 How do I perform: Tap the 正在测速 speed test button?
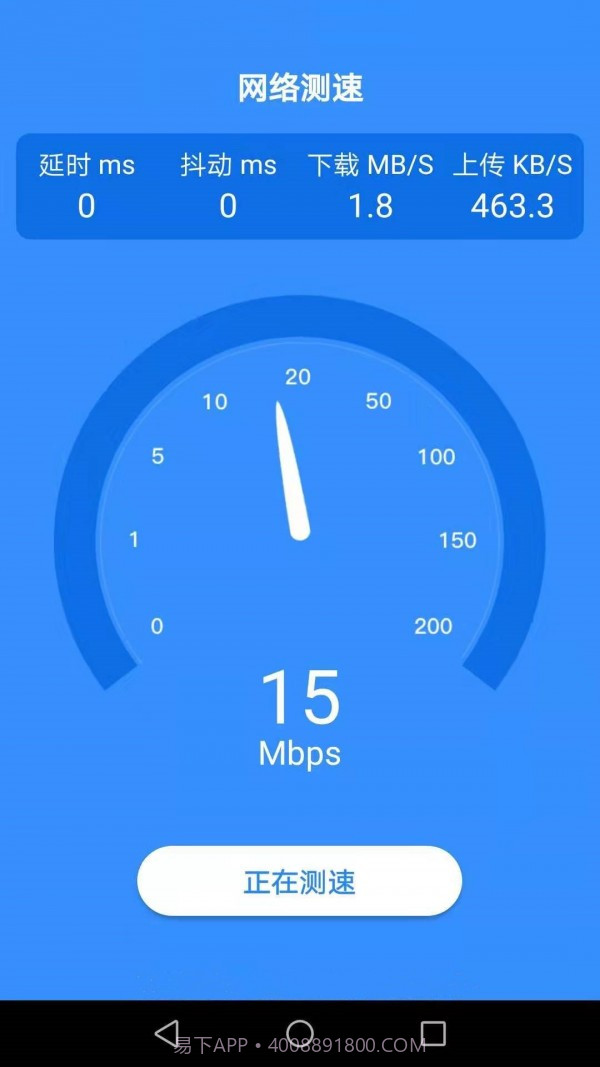point(299,881)
